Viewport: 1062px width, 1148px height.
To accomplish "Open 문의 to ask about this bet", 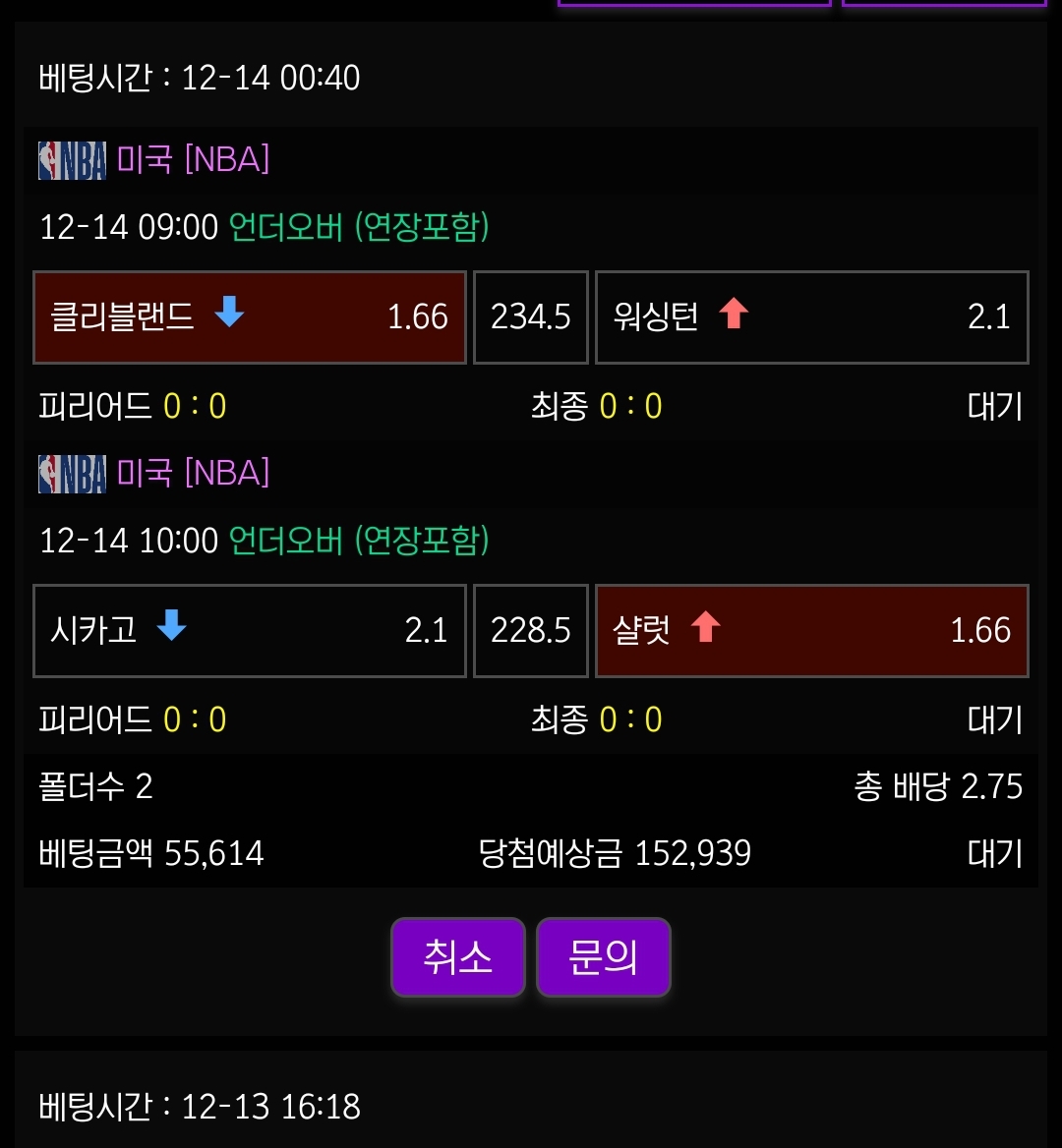I will 603,957.
